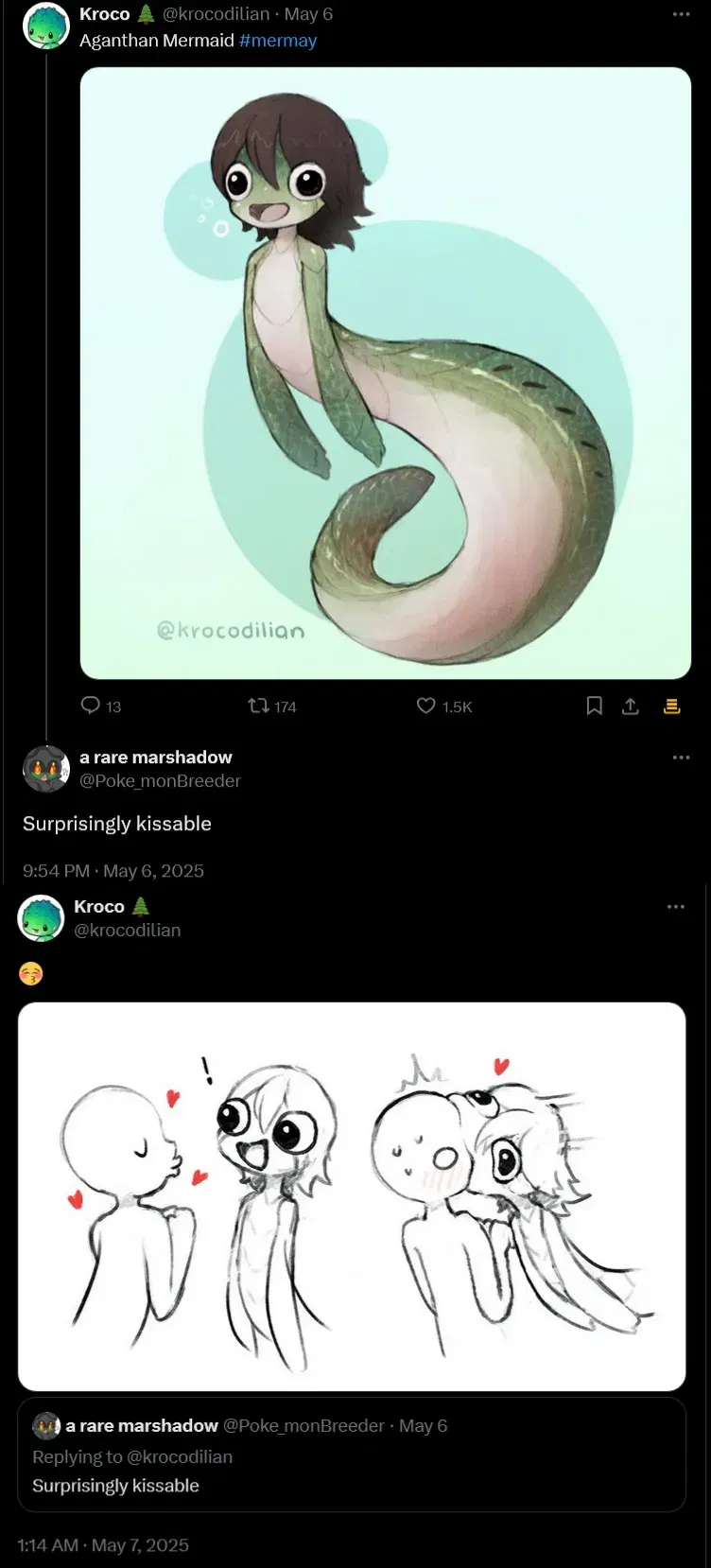Image resolution: width=711 pixels, height=1568 pixels.
Task: Open overflow menu on the Surprisingly kissable reply
Action: pos(681,758)
